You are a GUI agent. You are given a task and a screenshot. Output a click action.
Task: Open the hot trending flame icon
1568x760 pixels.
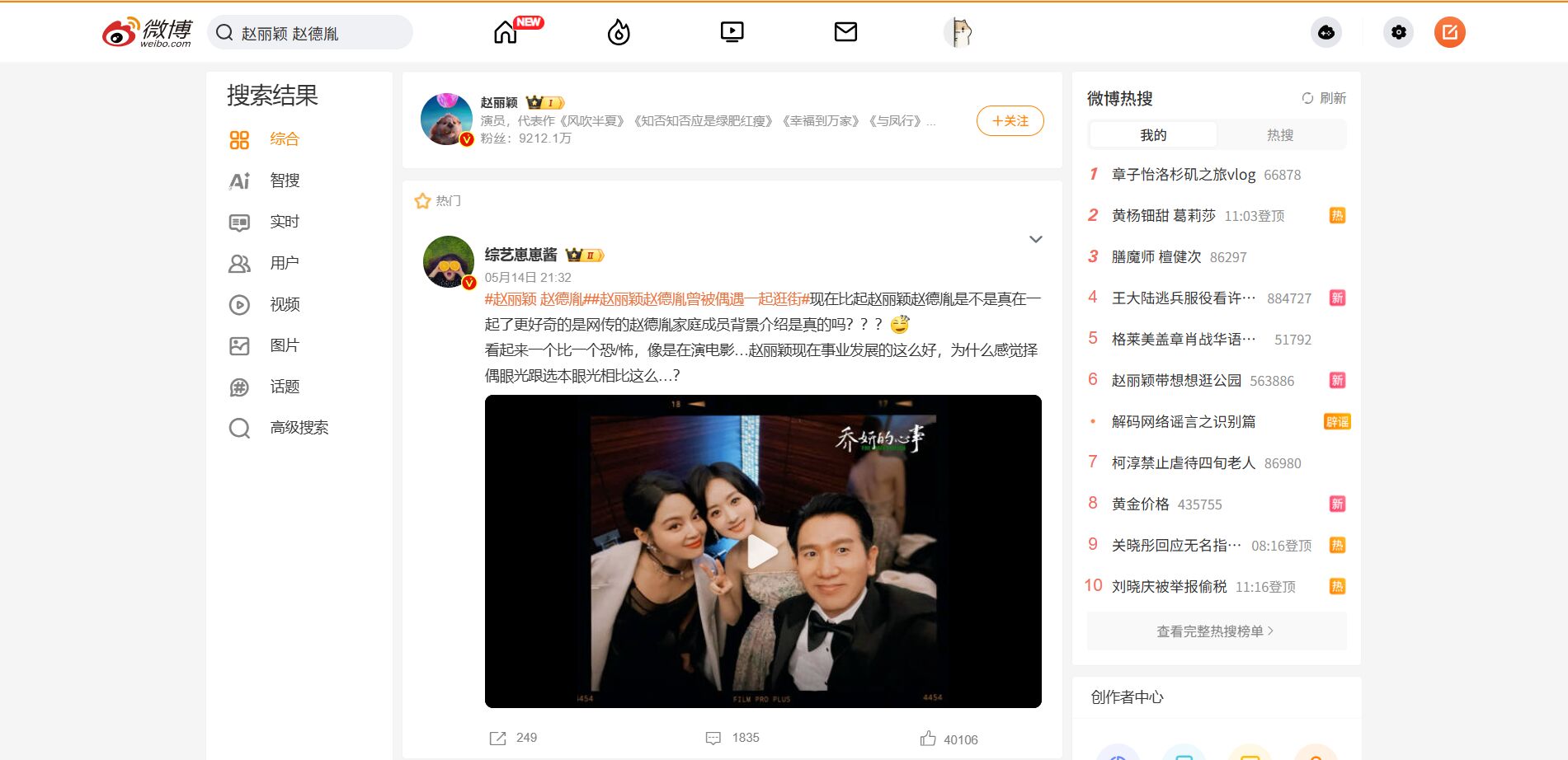pyautogui.click(x=619, y=32)
